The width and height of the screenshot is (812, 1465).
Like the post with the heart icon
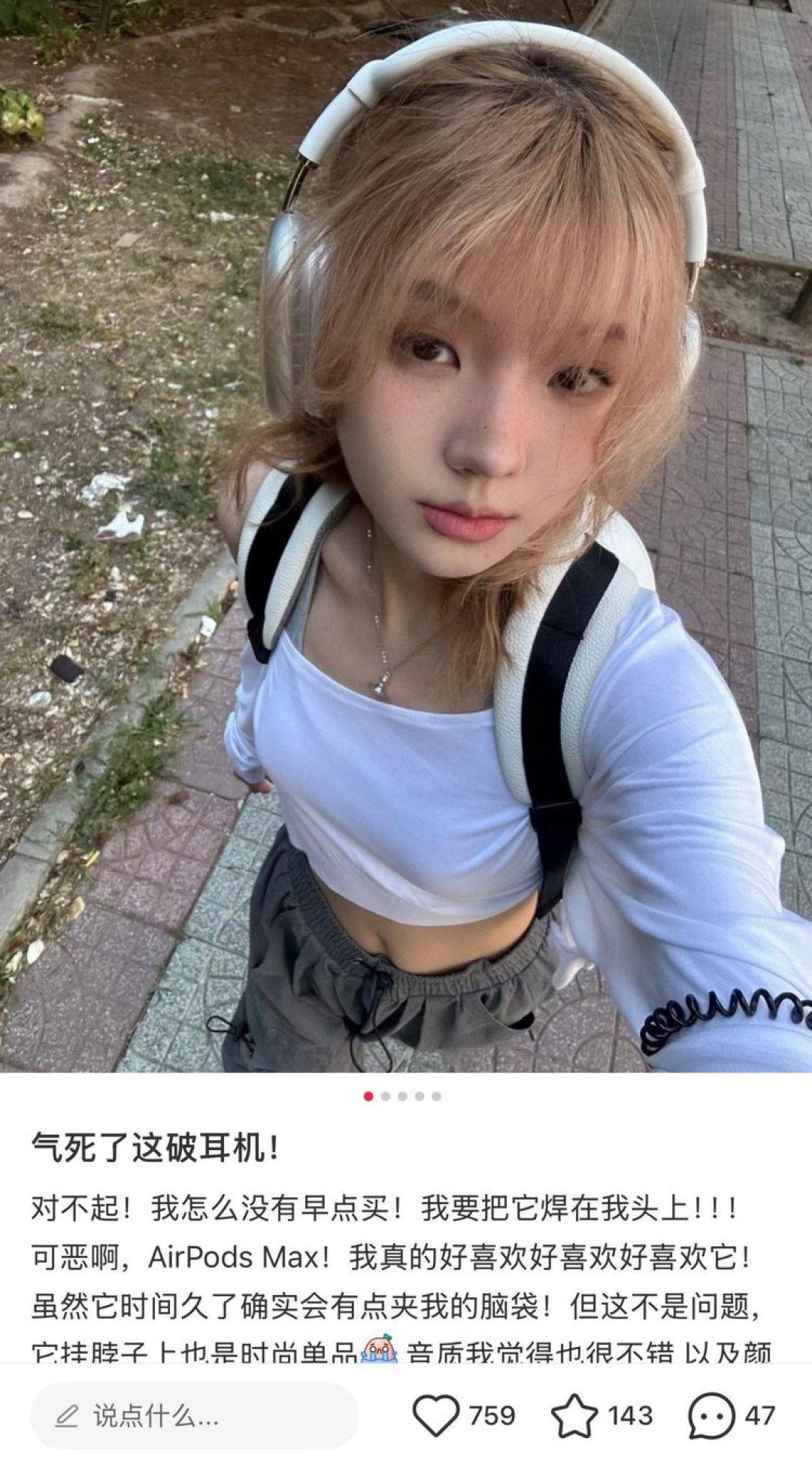(x=437, y=1415)
